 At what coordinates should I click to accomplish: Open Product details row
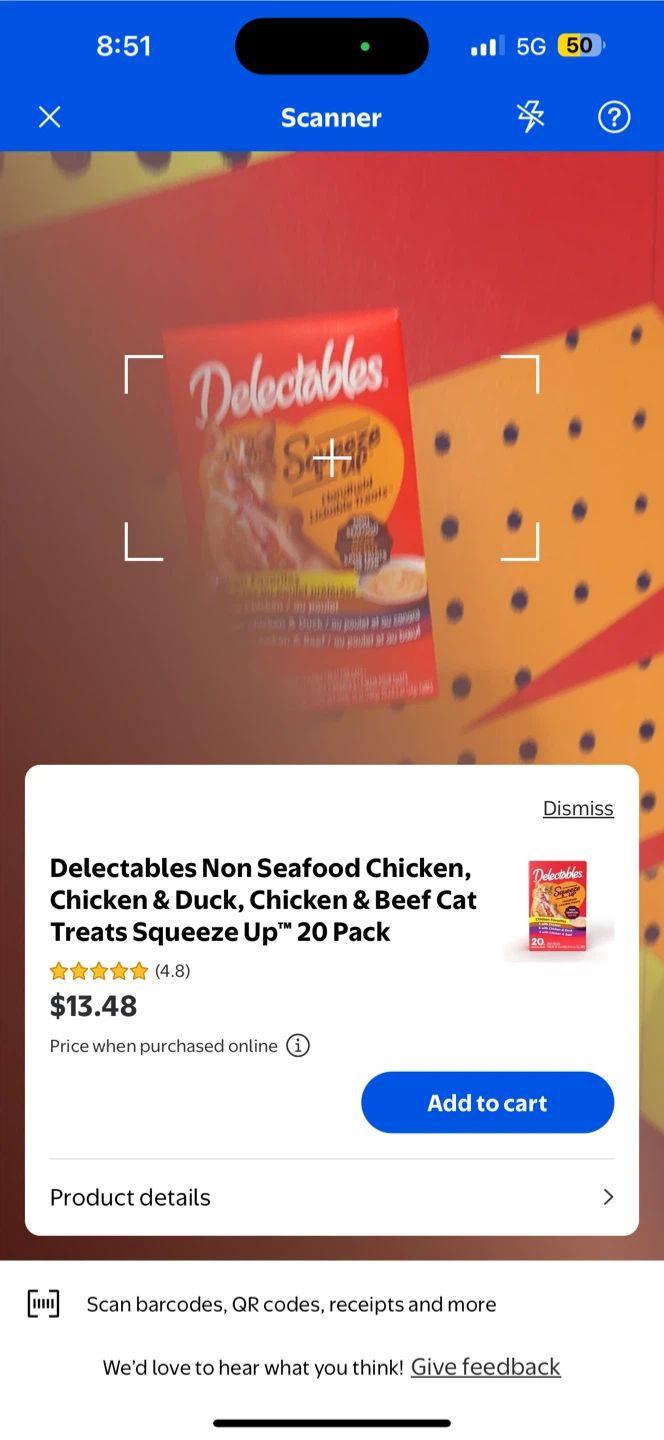[x=332, y=1197]
